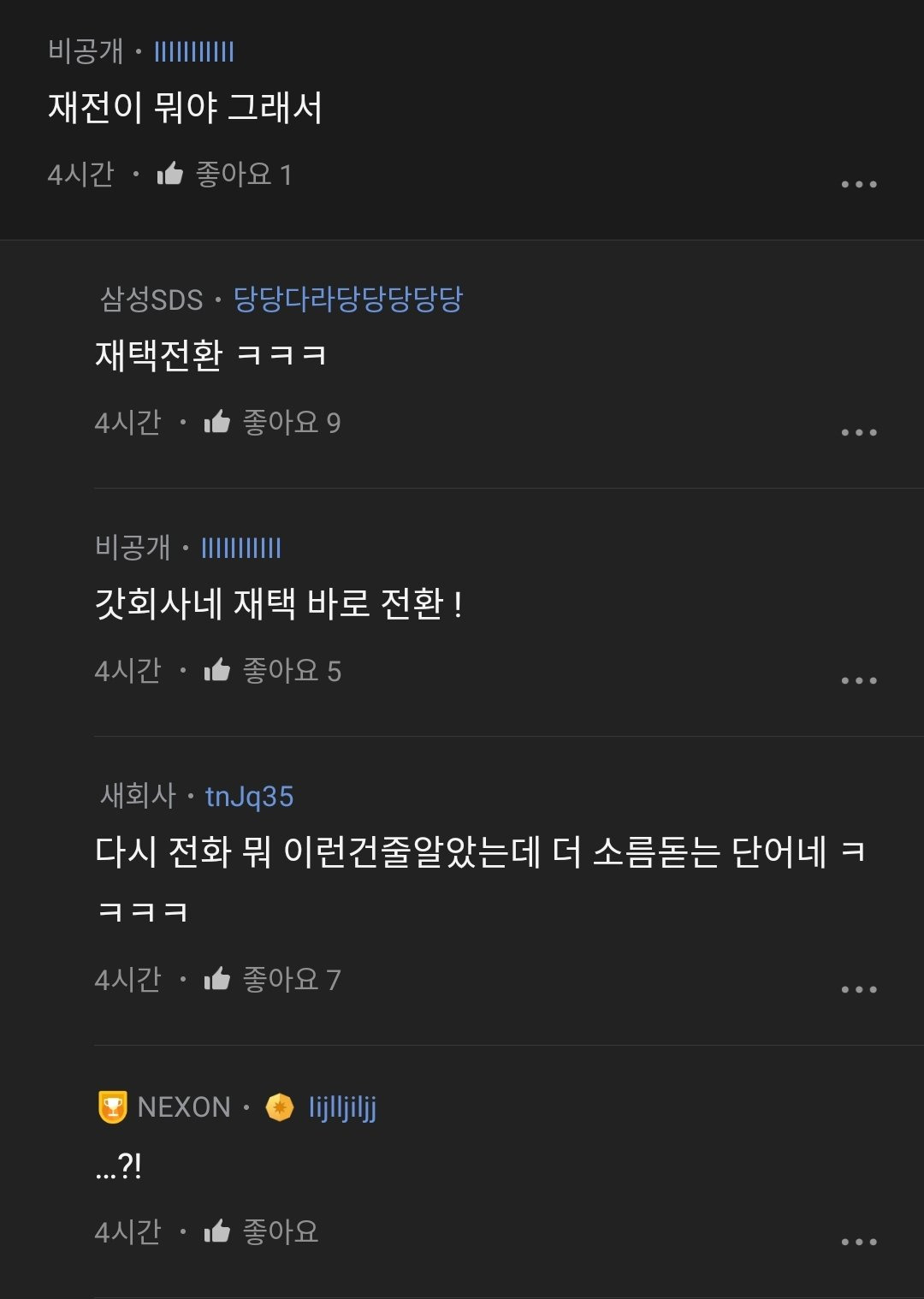This screenshot has width=924, height=1299.
Task: Like the reply '갓회사네 재택 바로 전환 !'
Action: point(217,670)
